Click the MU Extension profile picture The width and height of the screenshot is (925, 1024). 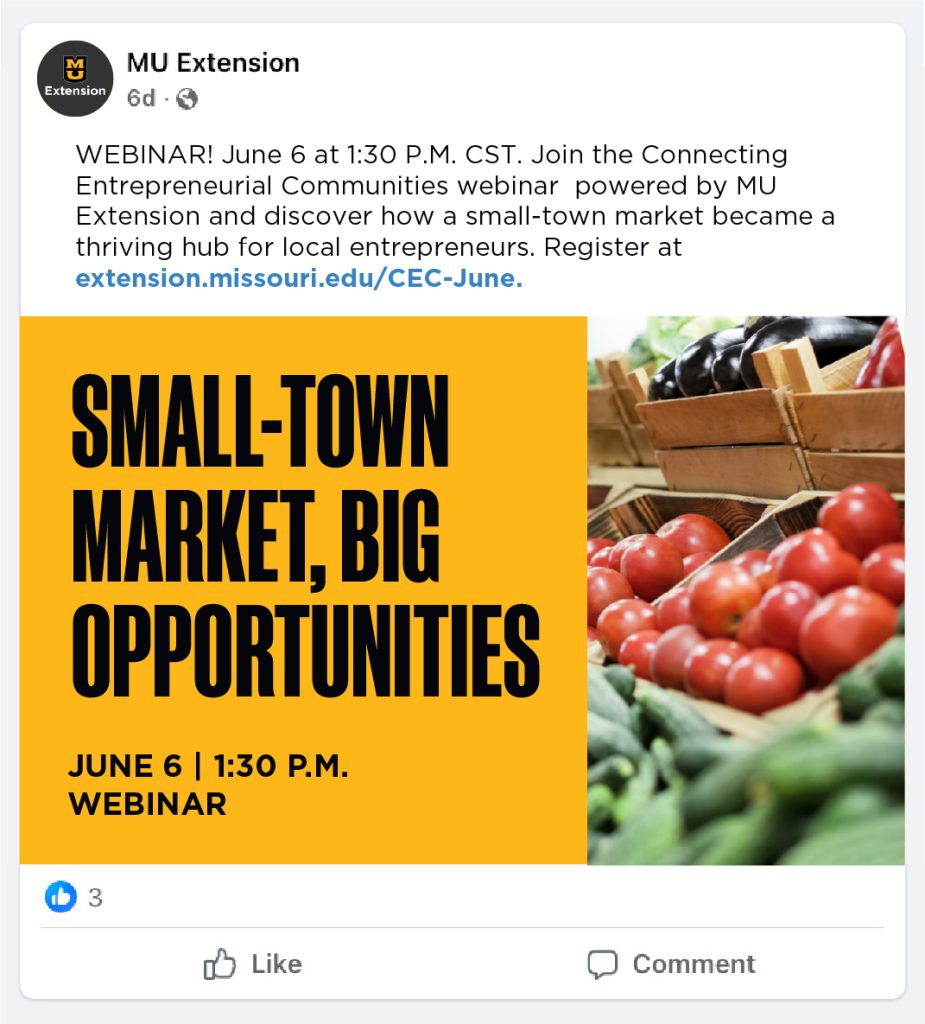pos(75,75)
